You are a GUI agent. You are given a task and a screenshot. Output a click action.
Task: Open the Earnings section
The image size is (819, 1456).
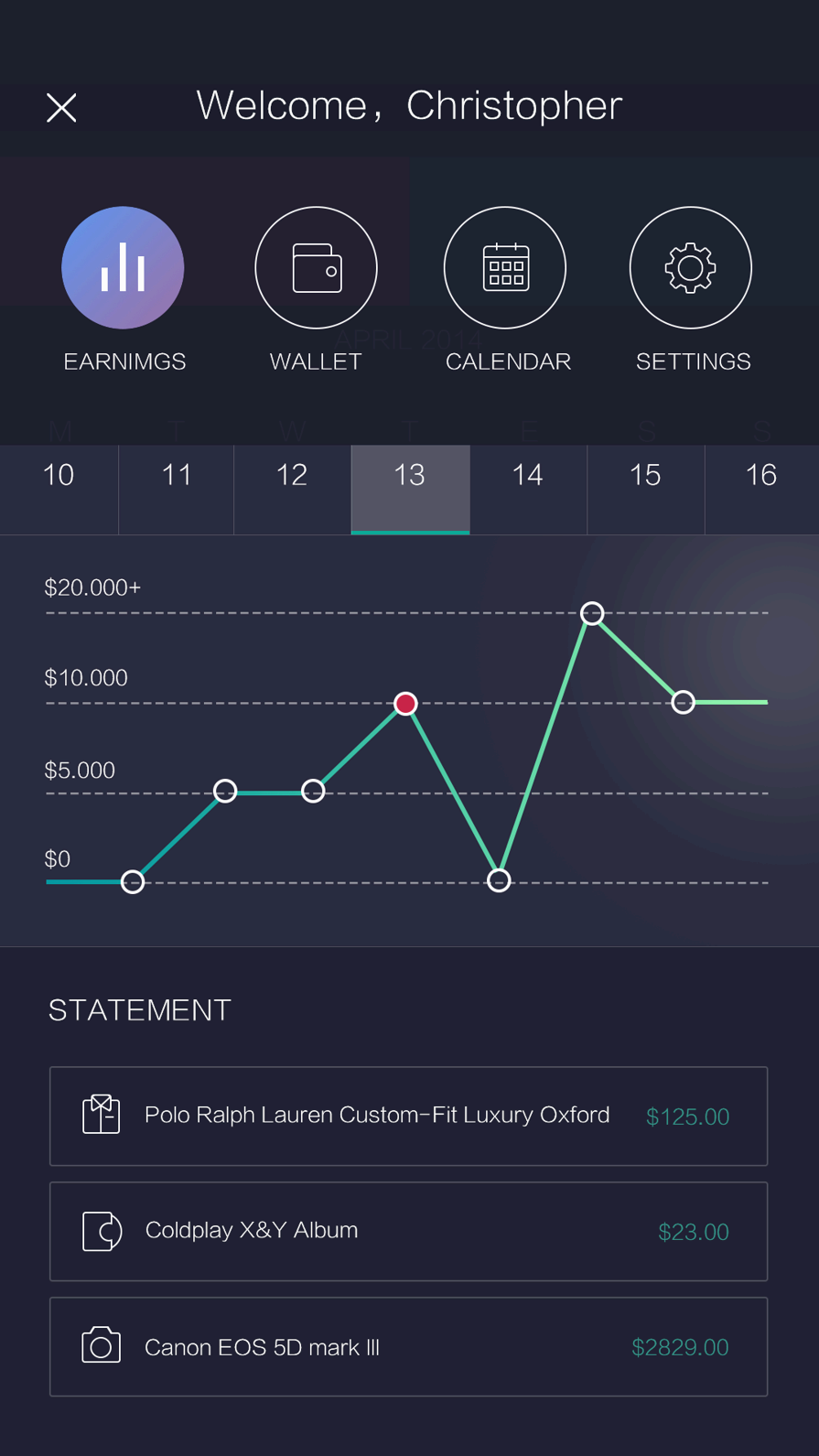coord(123,268)
